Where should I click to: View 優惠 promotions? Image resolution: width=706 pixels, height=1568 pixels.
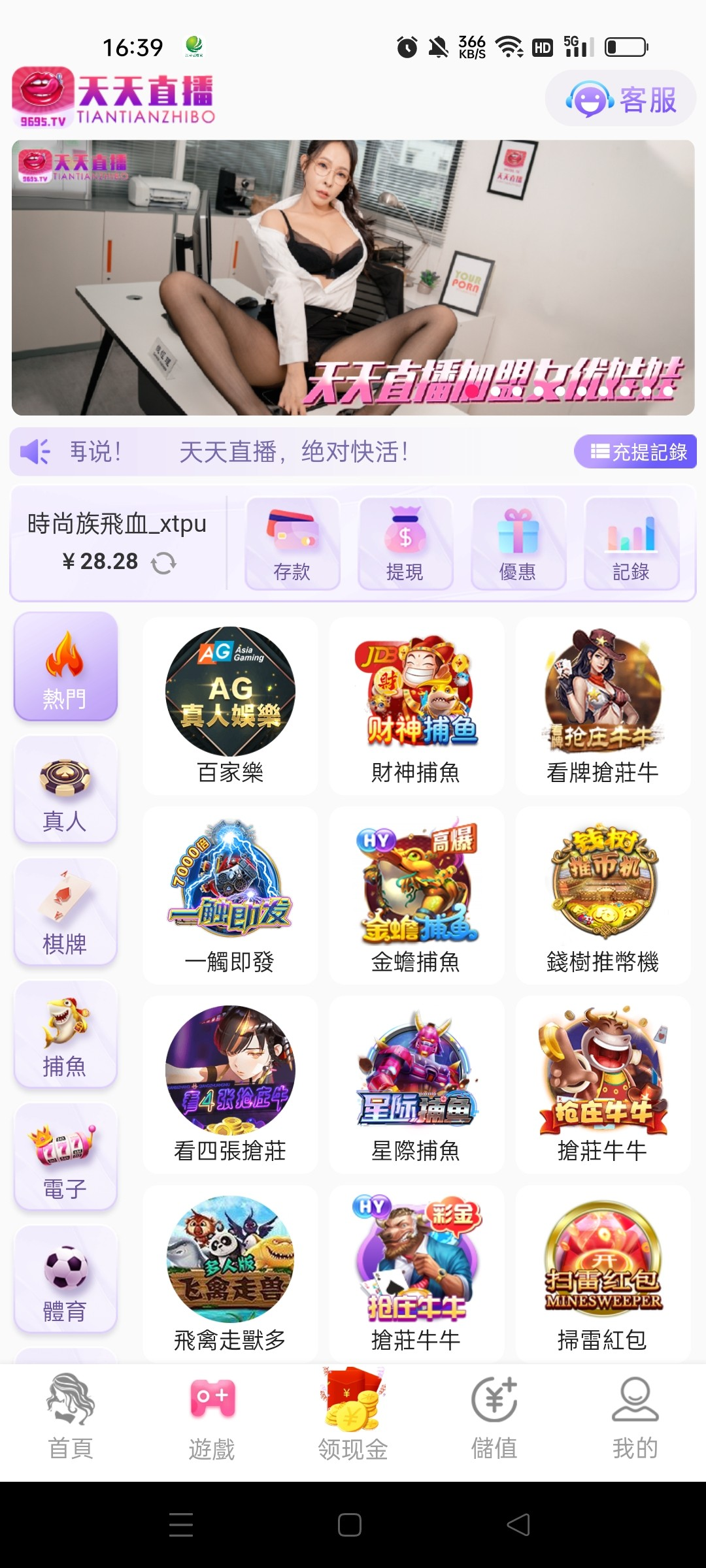click(x=518, y=544)
